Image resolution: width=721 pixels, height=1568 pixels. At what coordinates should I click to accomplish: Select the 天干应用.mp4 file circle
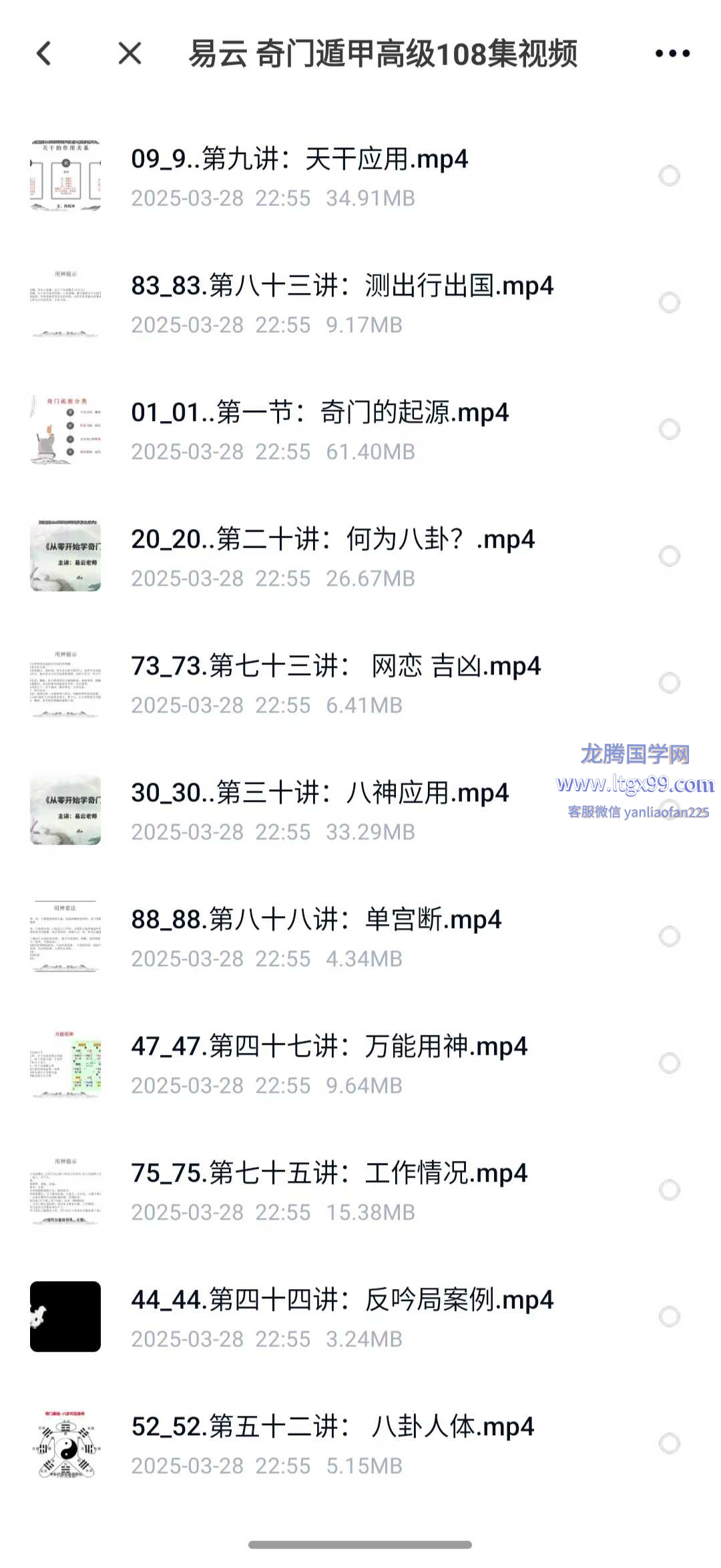669,176
